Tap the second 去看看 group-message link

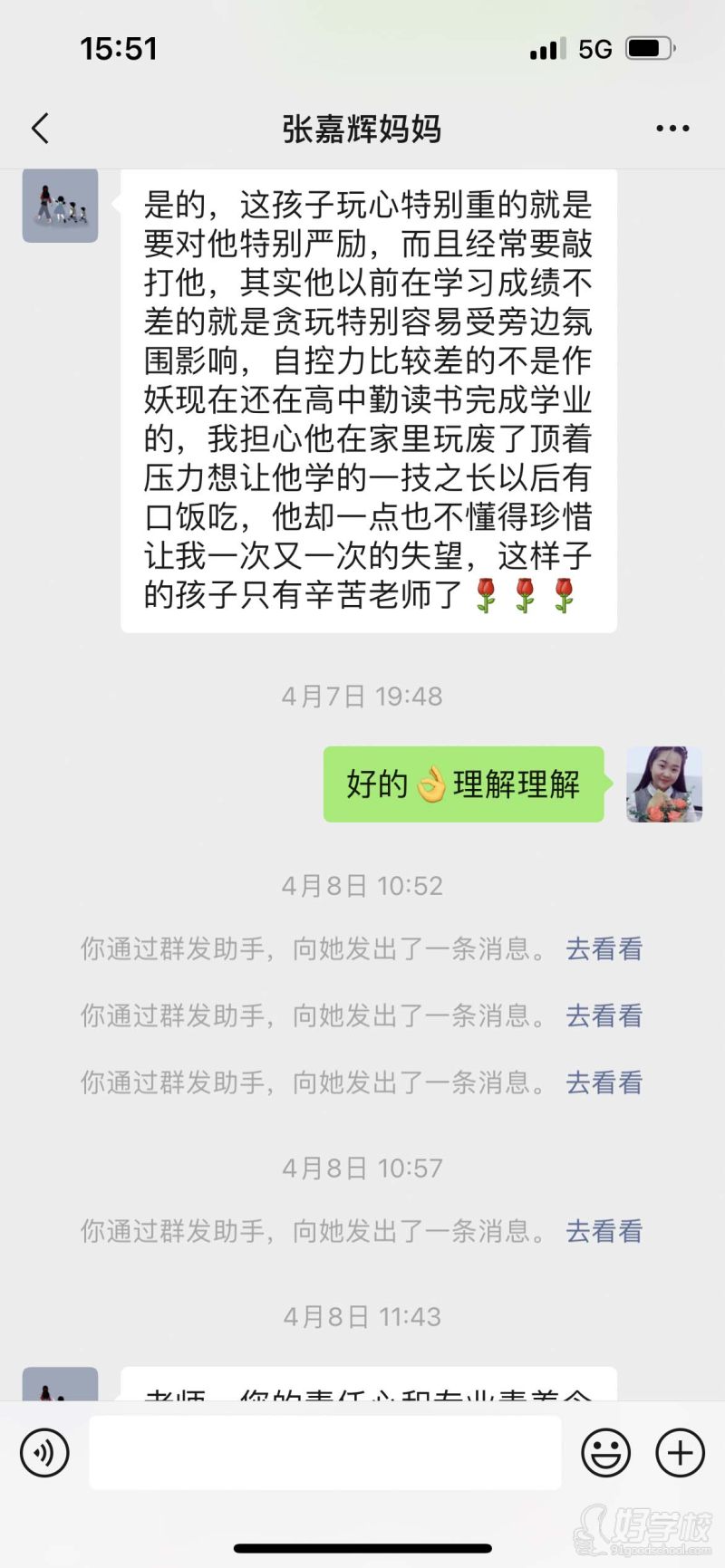point(603,1015)
